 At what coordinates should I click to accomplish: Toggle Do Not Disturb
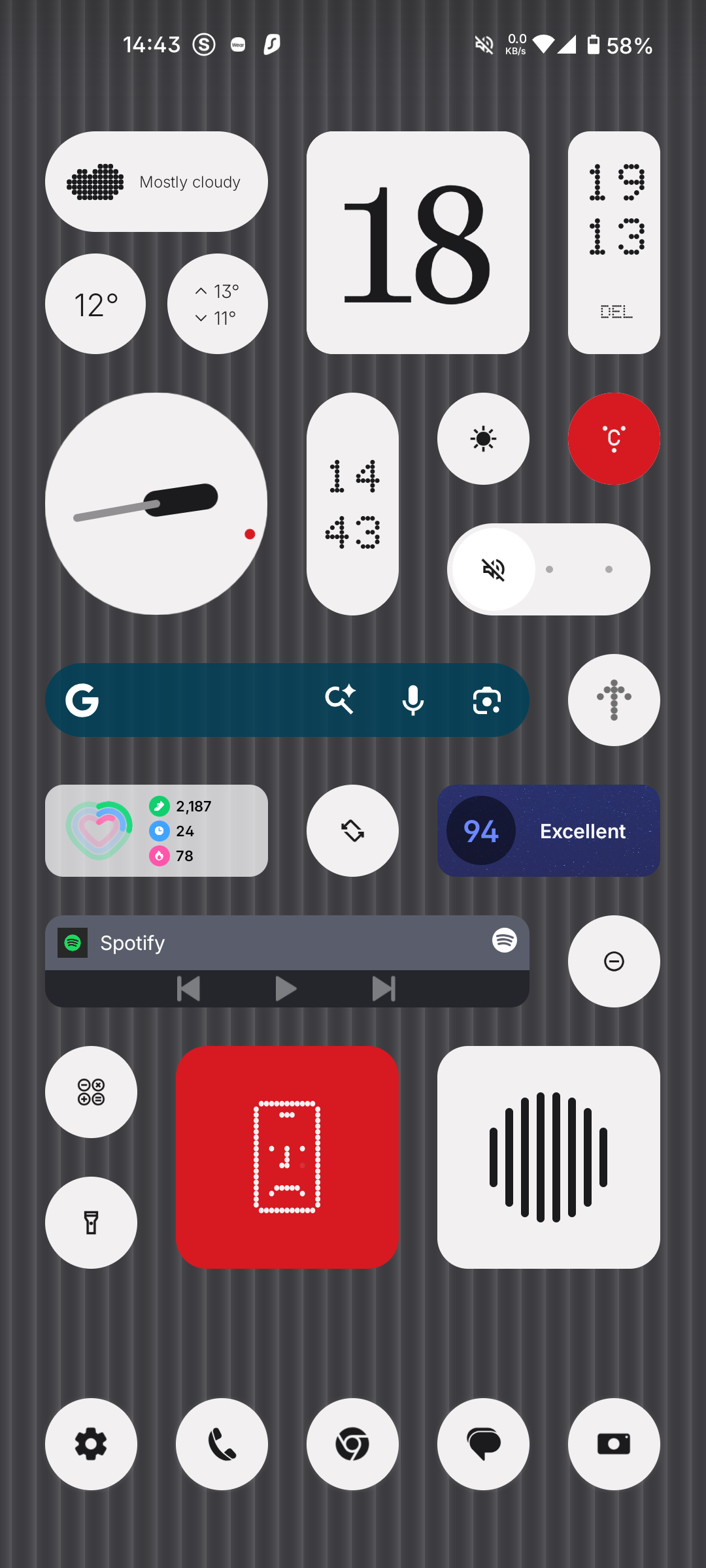[614, 961]
